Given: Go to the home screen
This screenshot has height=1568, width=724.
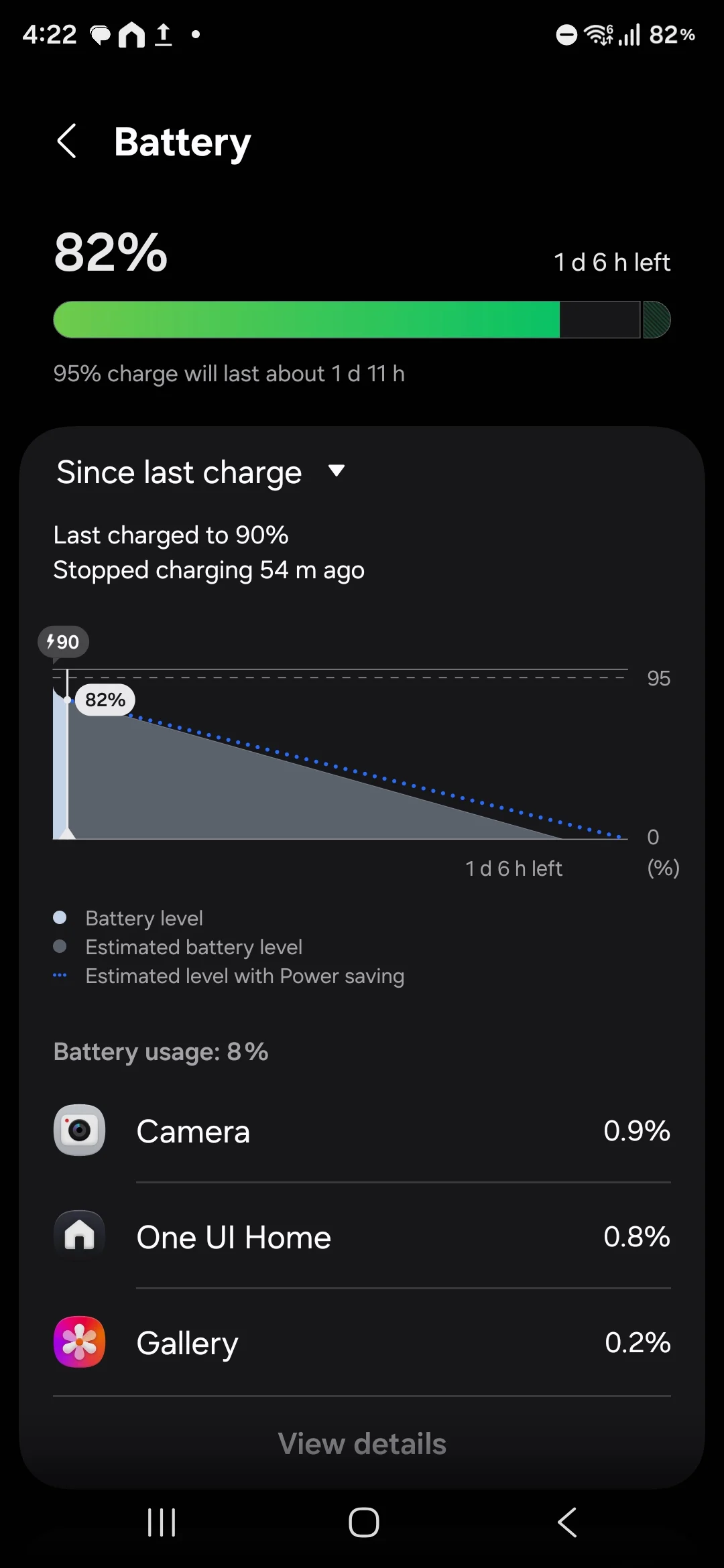Looking at the screenshot, I should coord(363,1522).
